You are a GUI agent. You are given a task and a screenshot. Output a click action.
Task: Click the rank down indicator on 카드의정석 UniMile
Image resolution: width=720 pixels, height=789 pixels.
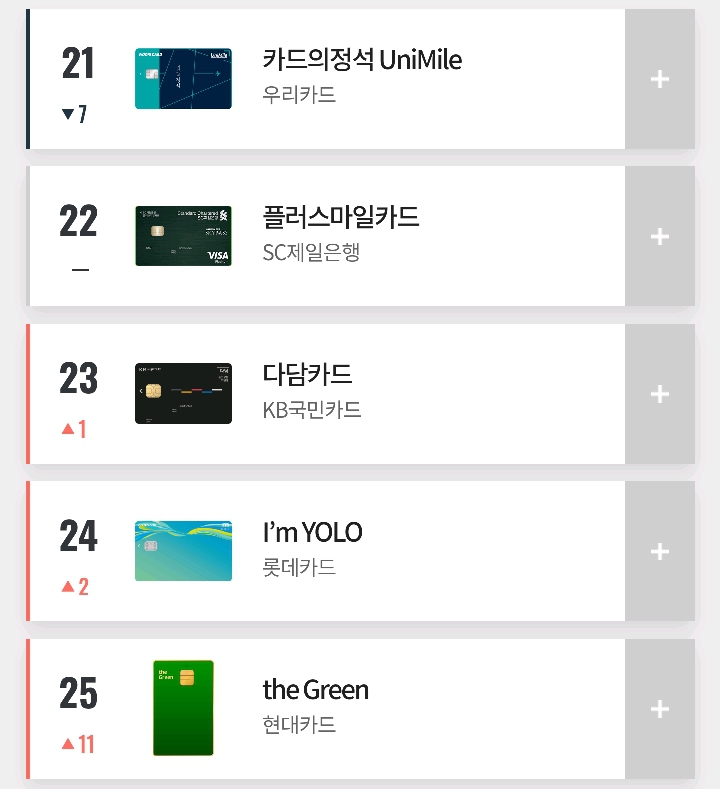tap(77, 114)
